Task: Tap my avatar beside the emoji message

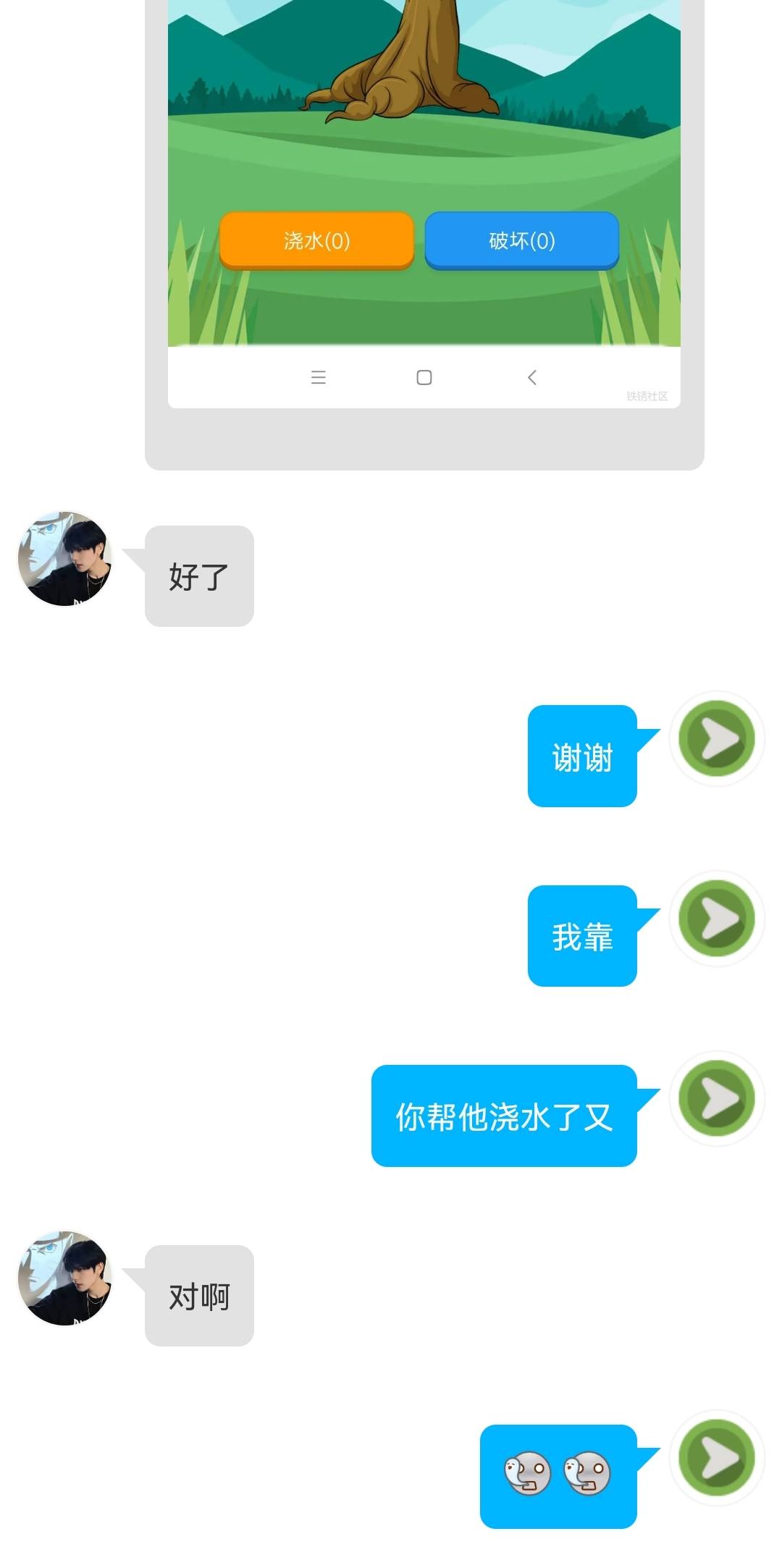Action: click(717, 1458)
